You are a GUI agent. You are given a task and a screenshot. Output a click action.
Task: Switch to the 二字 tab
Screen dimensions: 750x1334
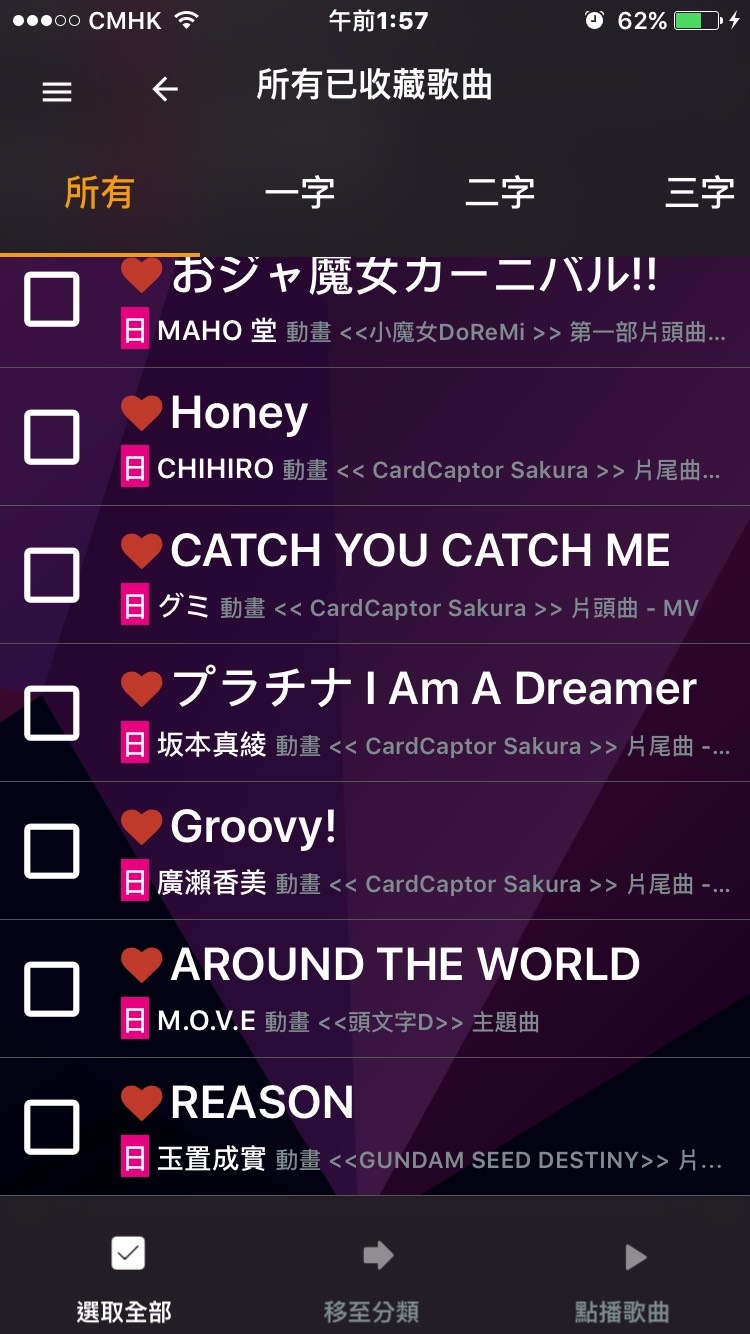click(500, 192)
